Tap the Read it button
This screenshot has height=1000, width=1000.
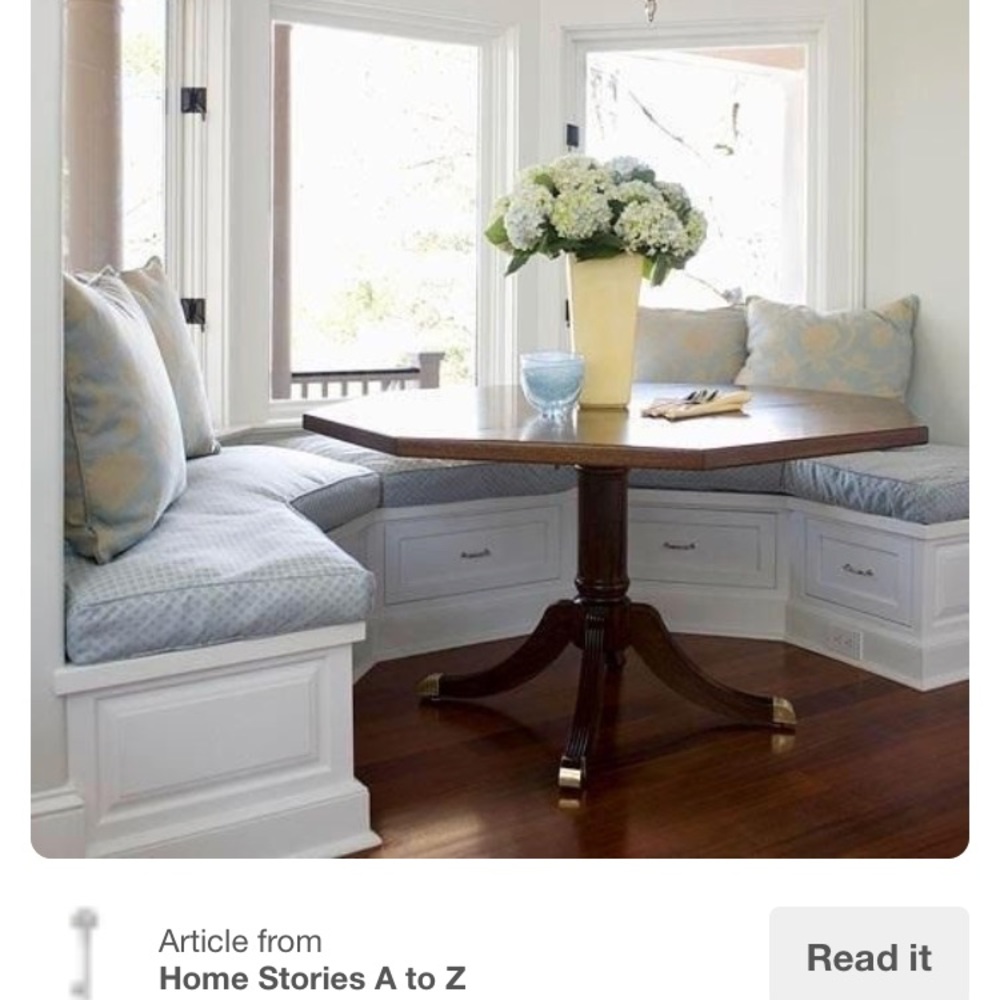(868, 956)
